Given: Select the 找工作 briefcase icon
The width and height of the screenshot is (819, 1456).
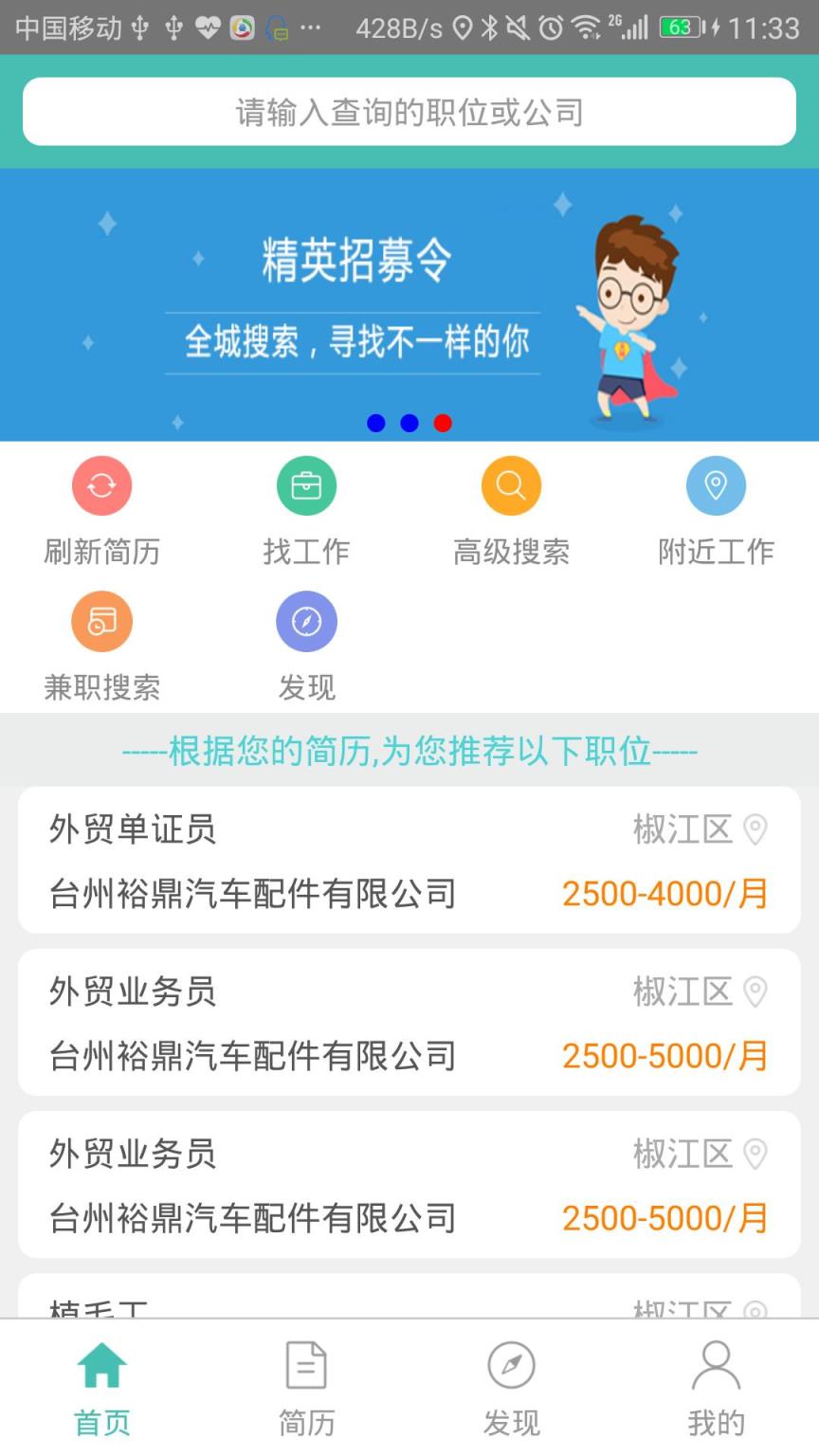Looking at the screenshot, I should pyautogui.click(x=306, y=485).
